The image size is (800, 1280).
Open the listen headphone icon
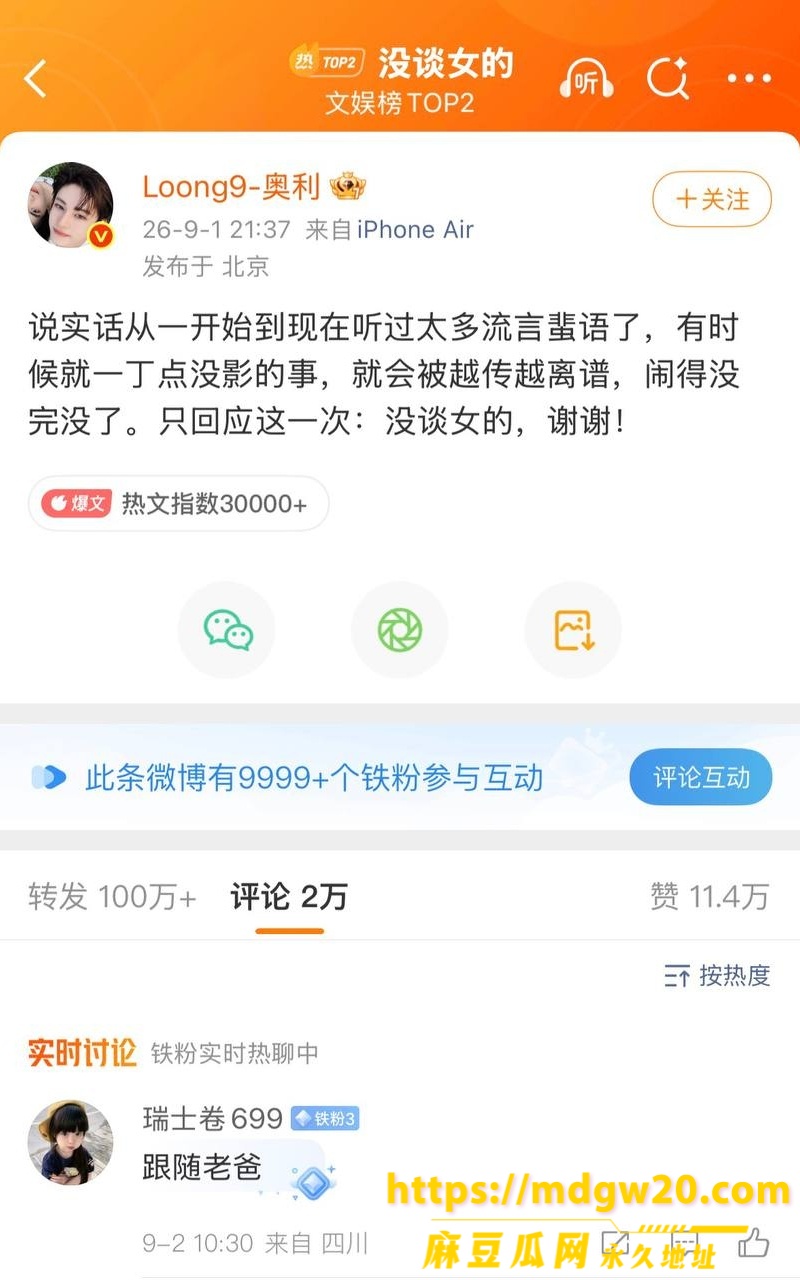click(x=586, y=78)
